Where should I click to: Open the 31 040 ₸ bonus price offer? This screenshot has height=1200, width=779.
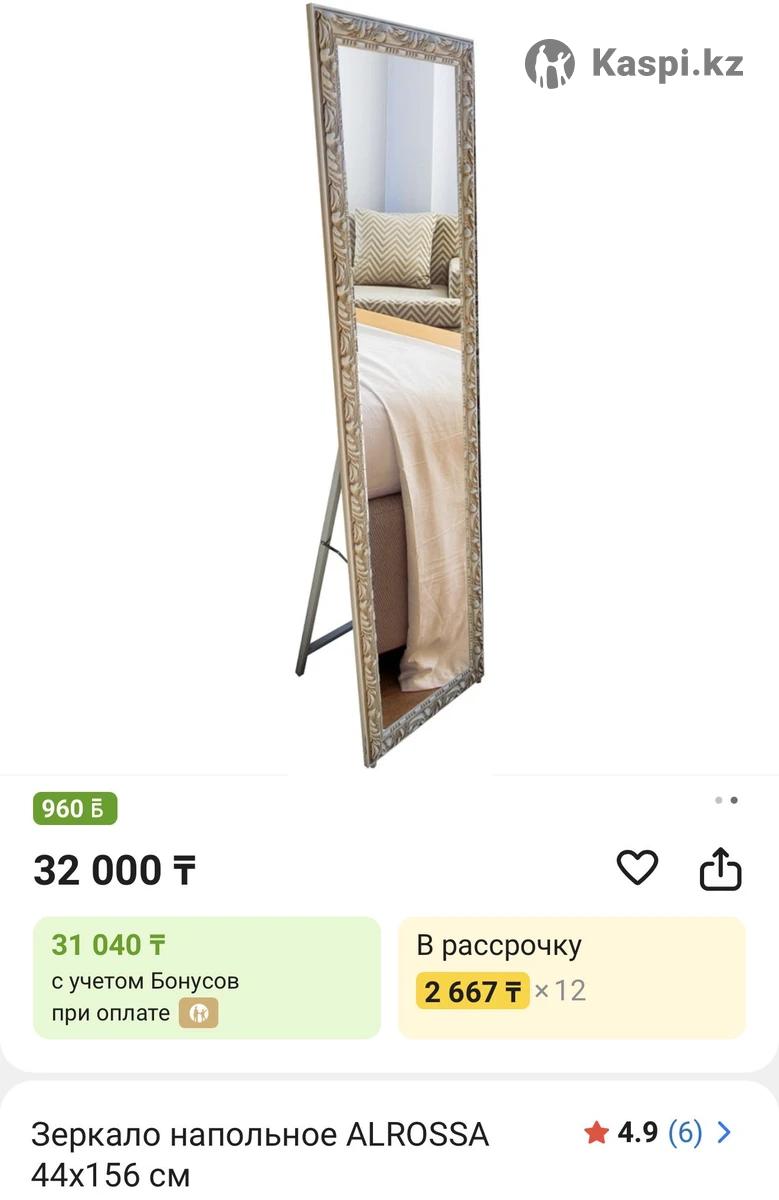coord(207,977)
